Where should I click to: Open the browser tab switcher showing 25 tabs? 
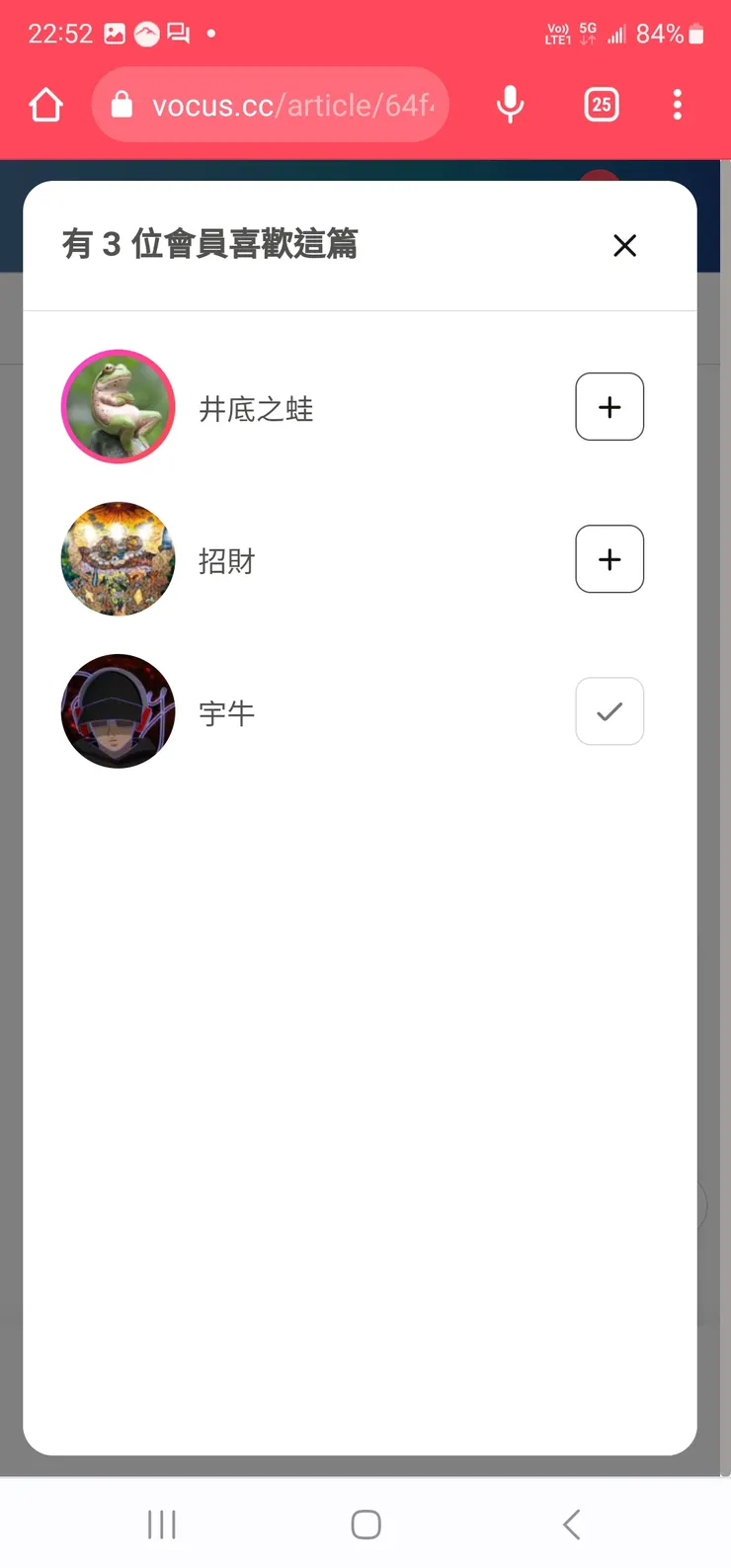tap(601, 104)
